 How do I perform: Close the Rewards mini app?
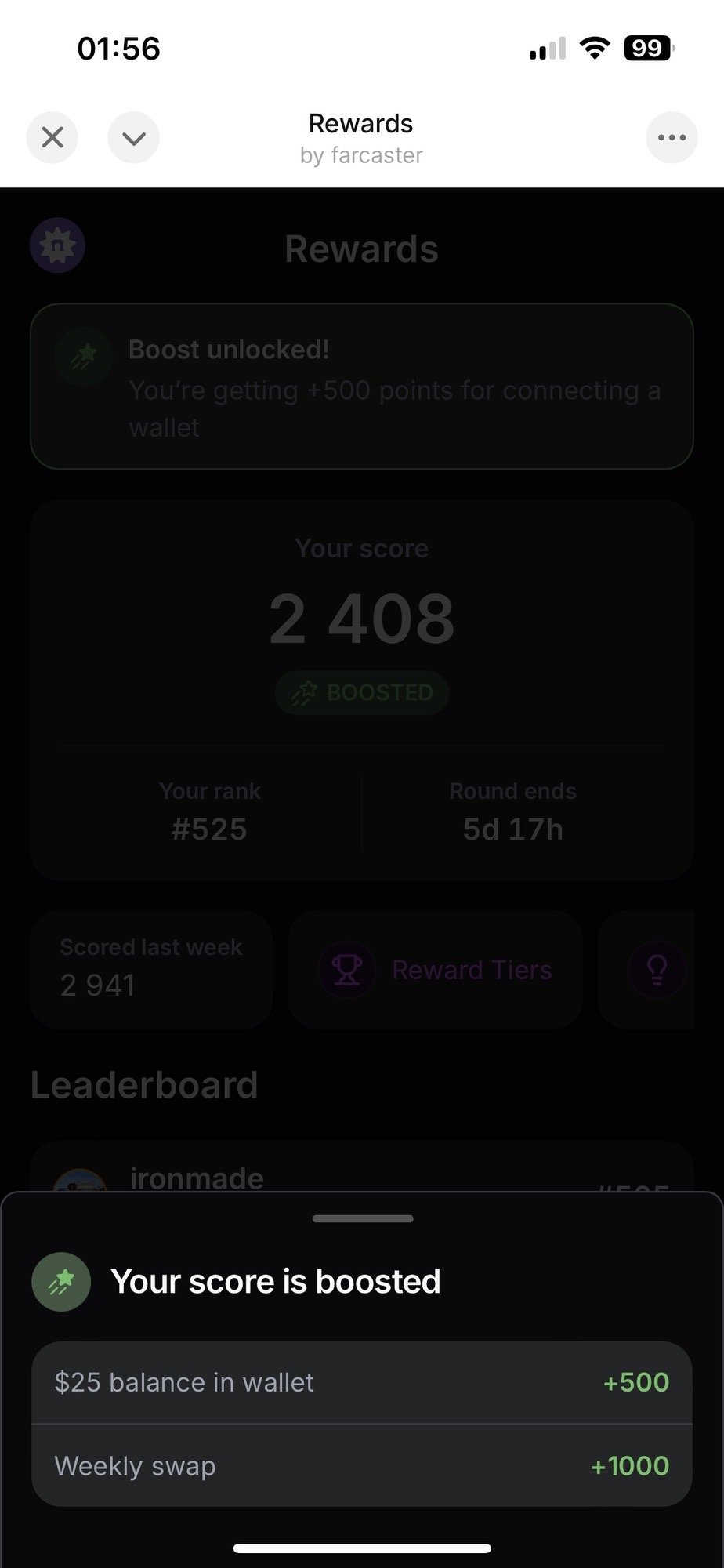tap(52, 138)
